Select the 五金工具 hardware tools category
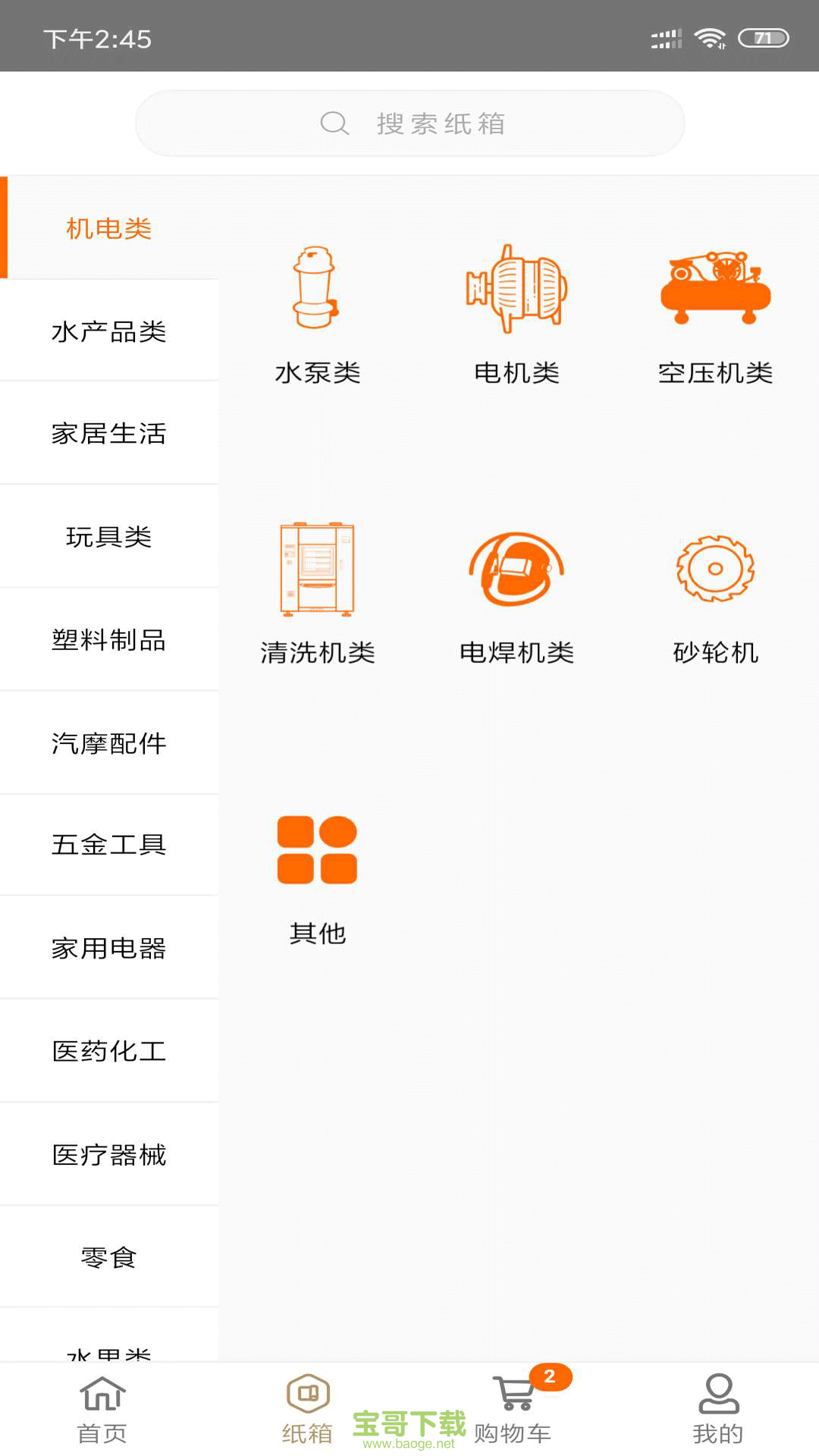 [108, 846]
